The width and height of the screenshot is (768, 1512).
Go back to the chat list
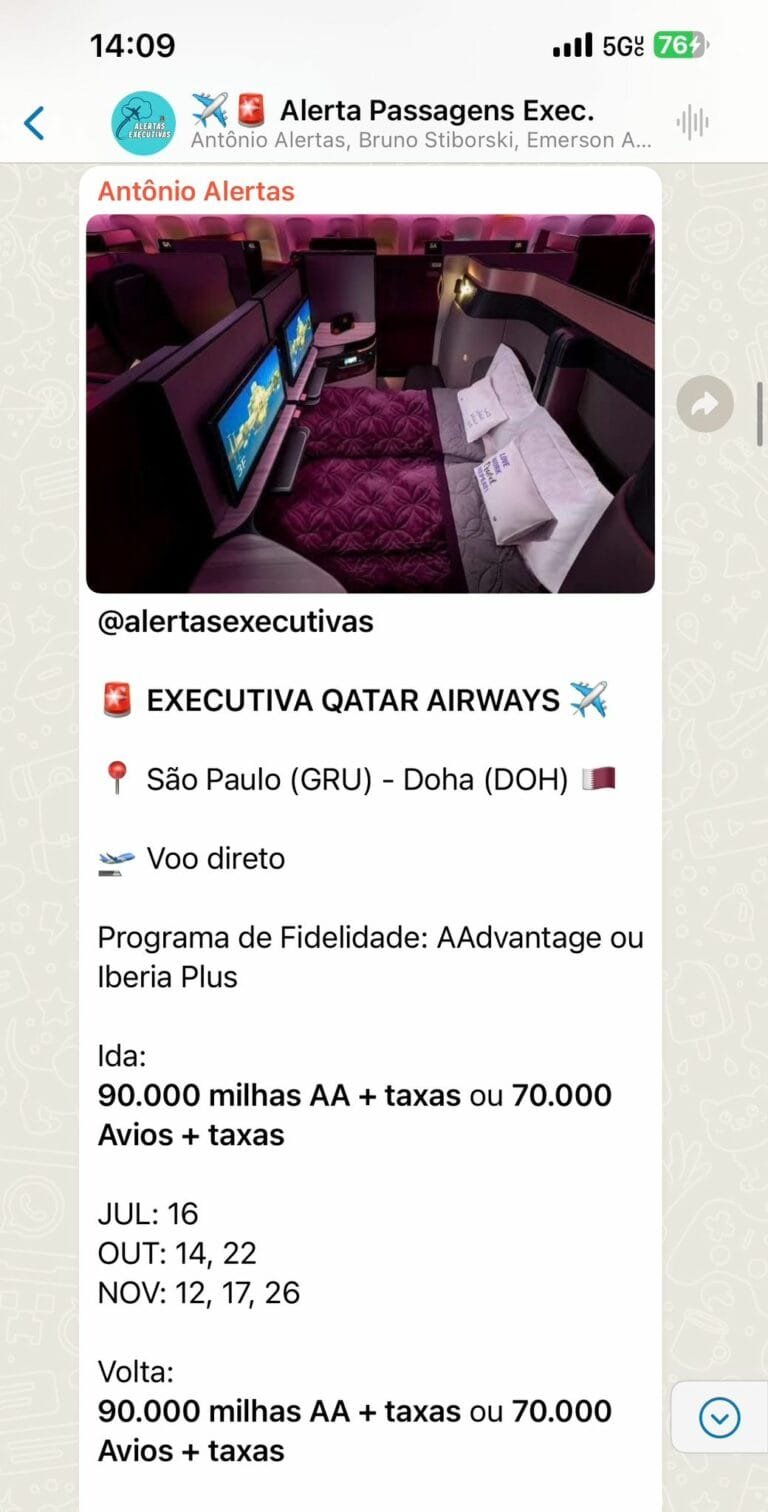(x=35, y=123)
